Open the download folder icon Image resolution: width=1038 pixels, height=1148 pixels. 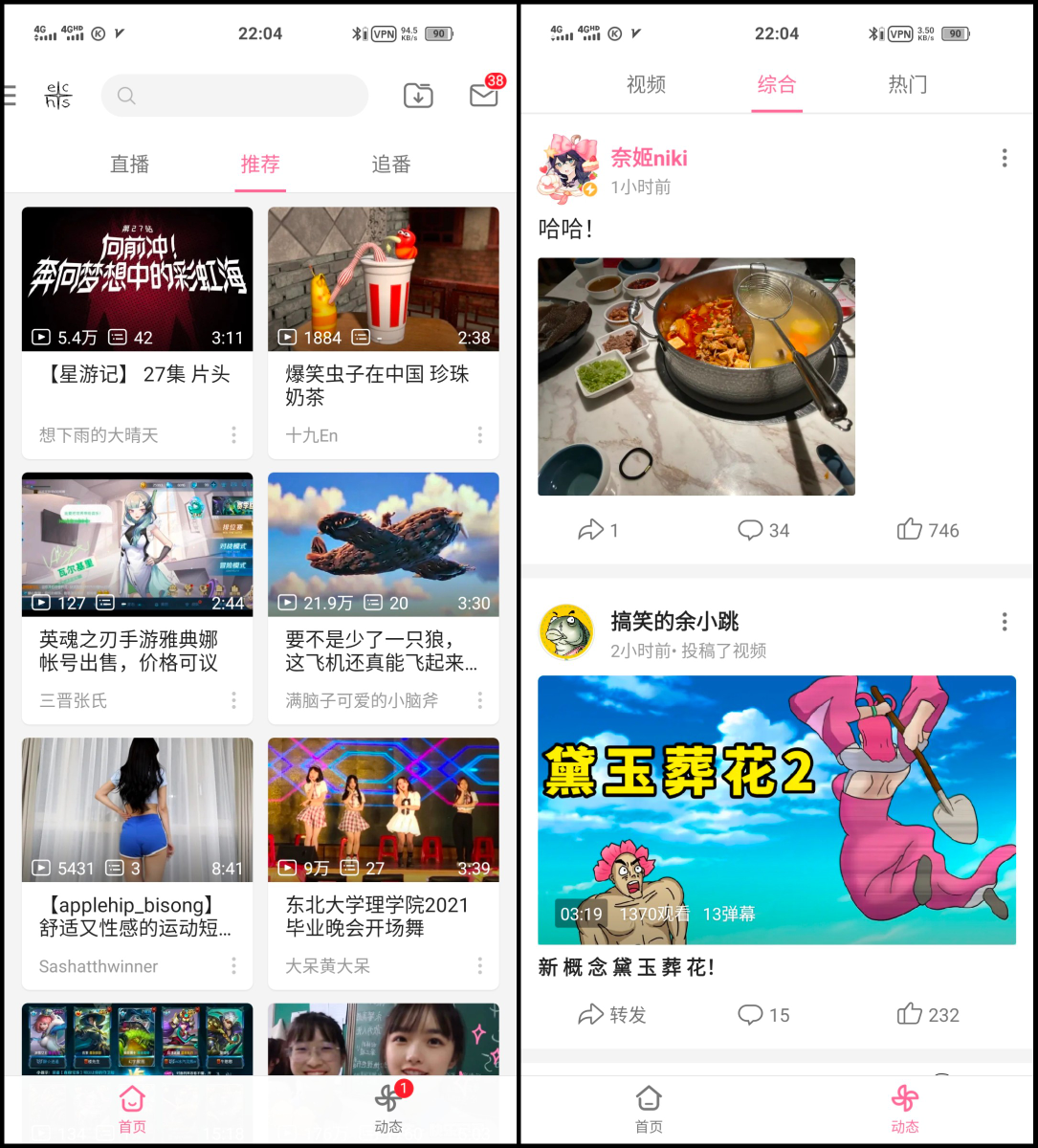coord(418,96)
